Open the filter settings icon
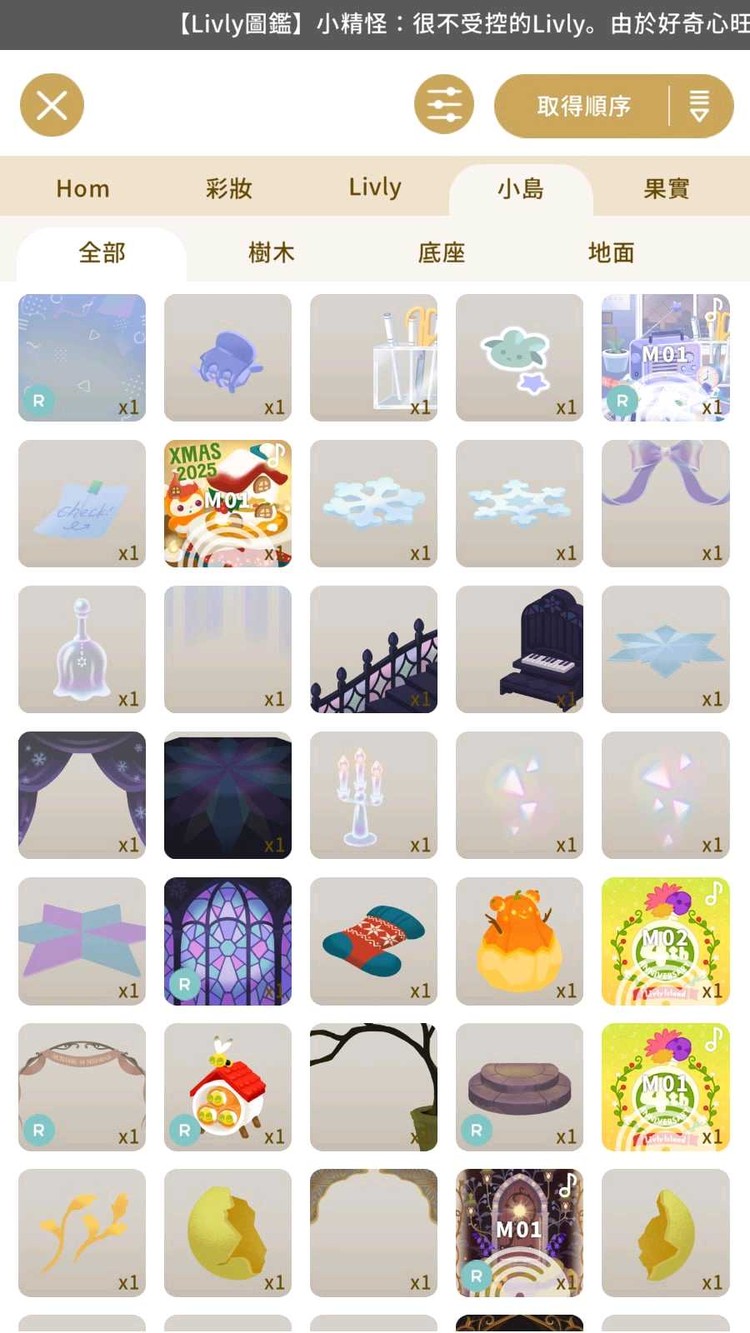 coord(444,105)
